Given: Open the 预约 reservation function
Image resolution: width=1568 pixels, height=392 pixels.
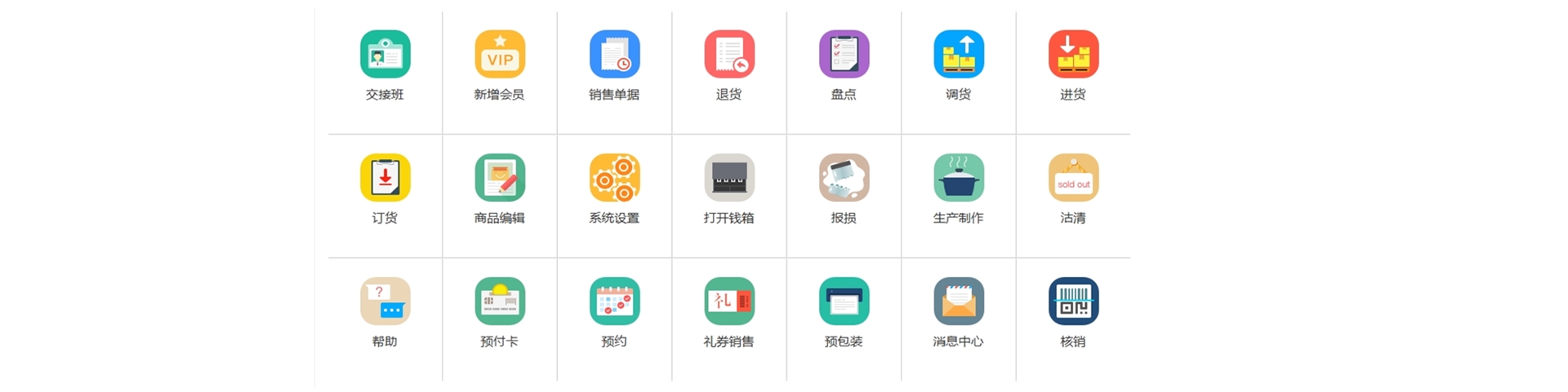Looking at the screenshot, I should point(614,301).
